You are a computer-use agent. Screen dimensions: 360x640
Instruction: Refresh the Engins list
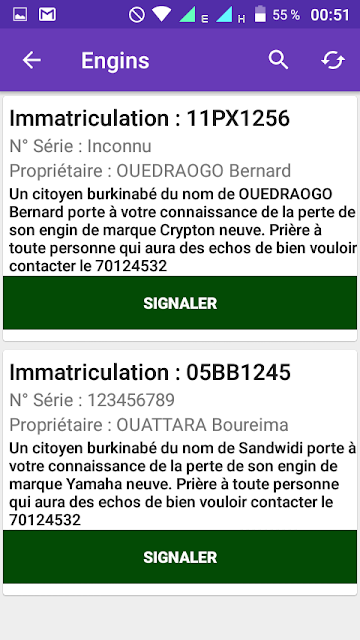(333, 60)
